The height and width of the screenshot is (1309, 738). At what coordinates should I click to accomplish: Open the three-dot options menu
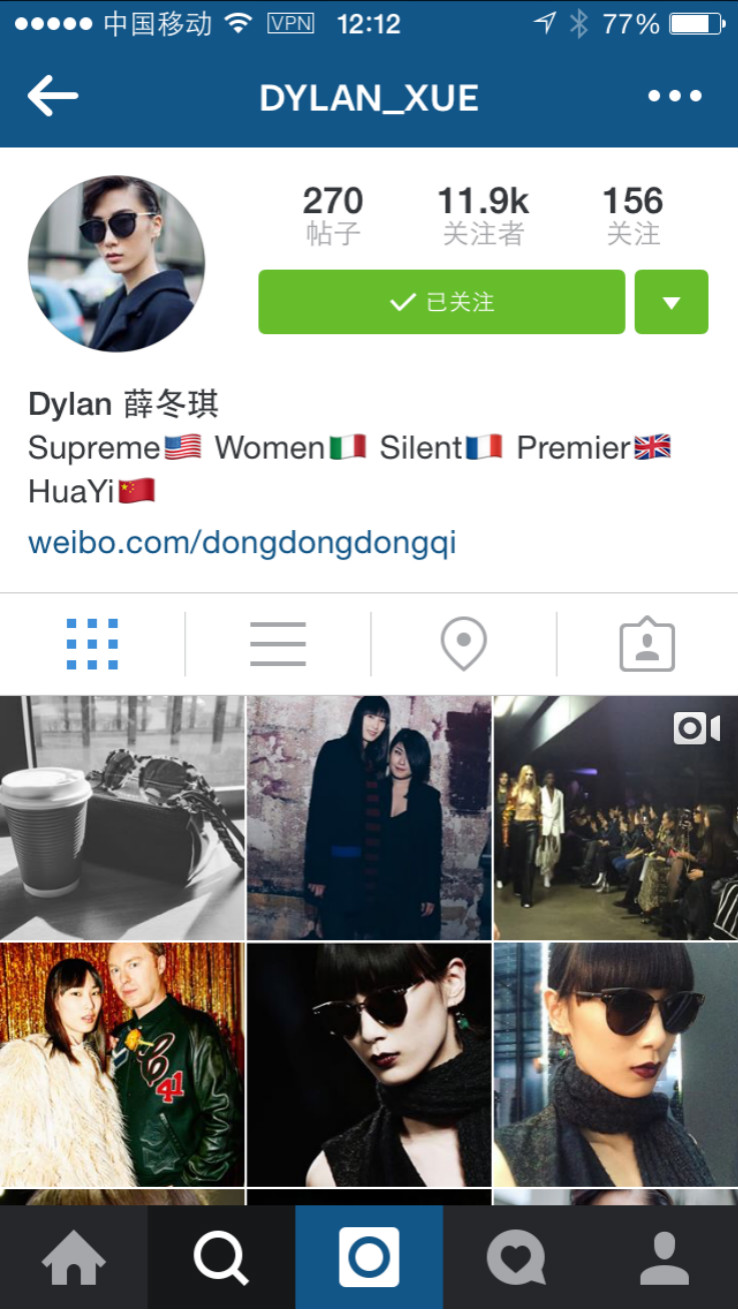(675, 97)
